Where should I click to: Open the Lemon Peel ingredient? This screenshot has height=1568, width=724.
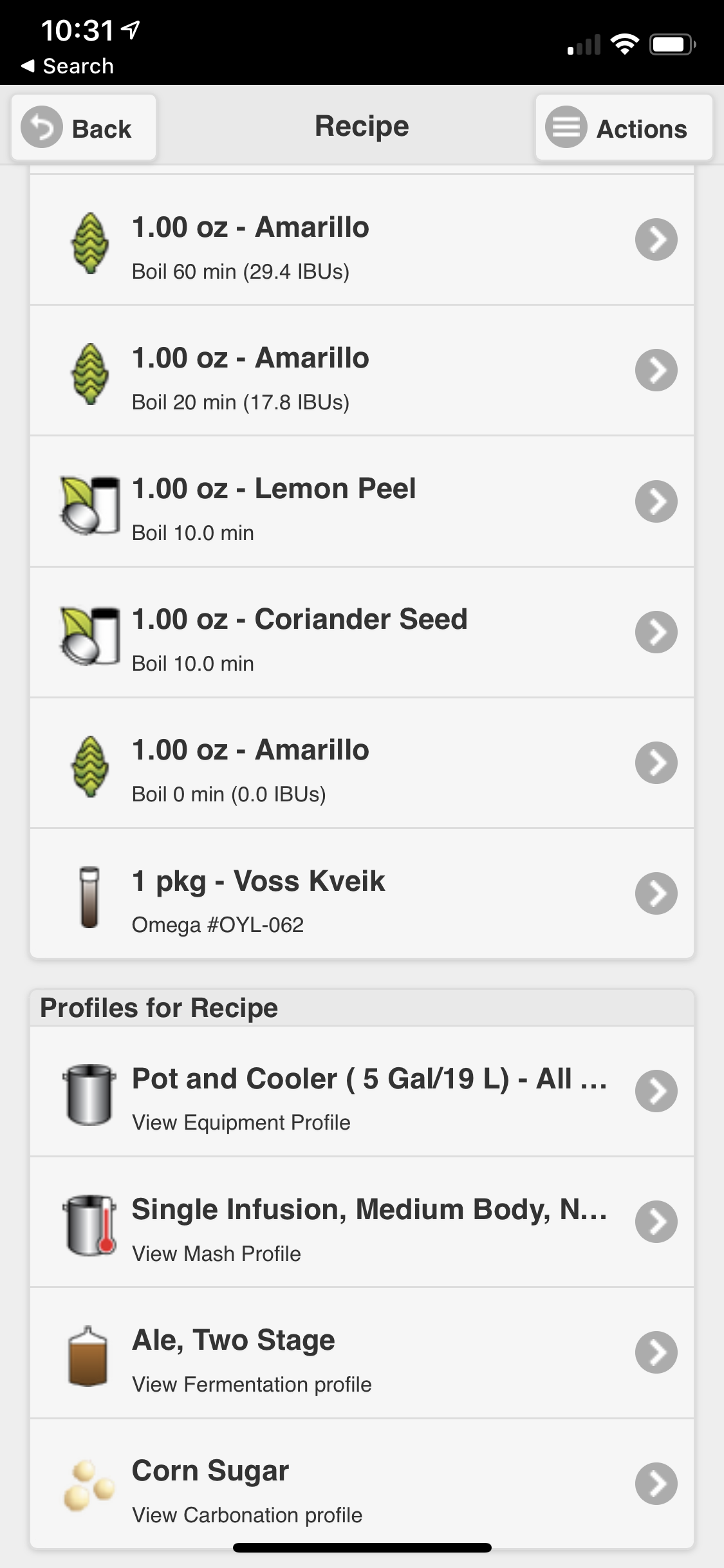[x=362, y=501]
